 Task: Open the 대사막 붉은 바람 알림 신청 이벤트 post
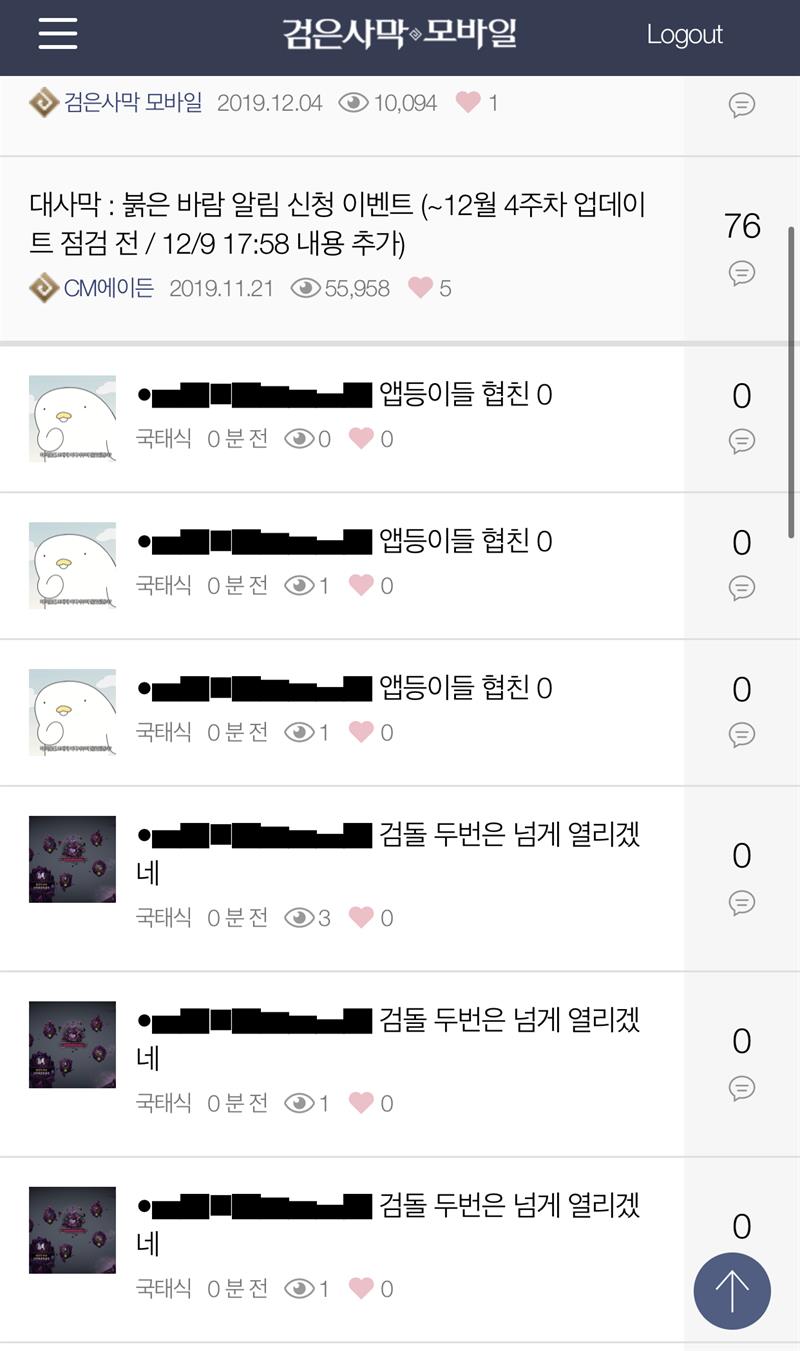point(337,224)
